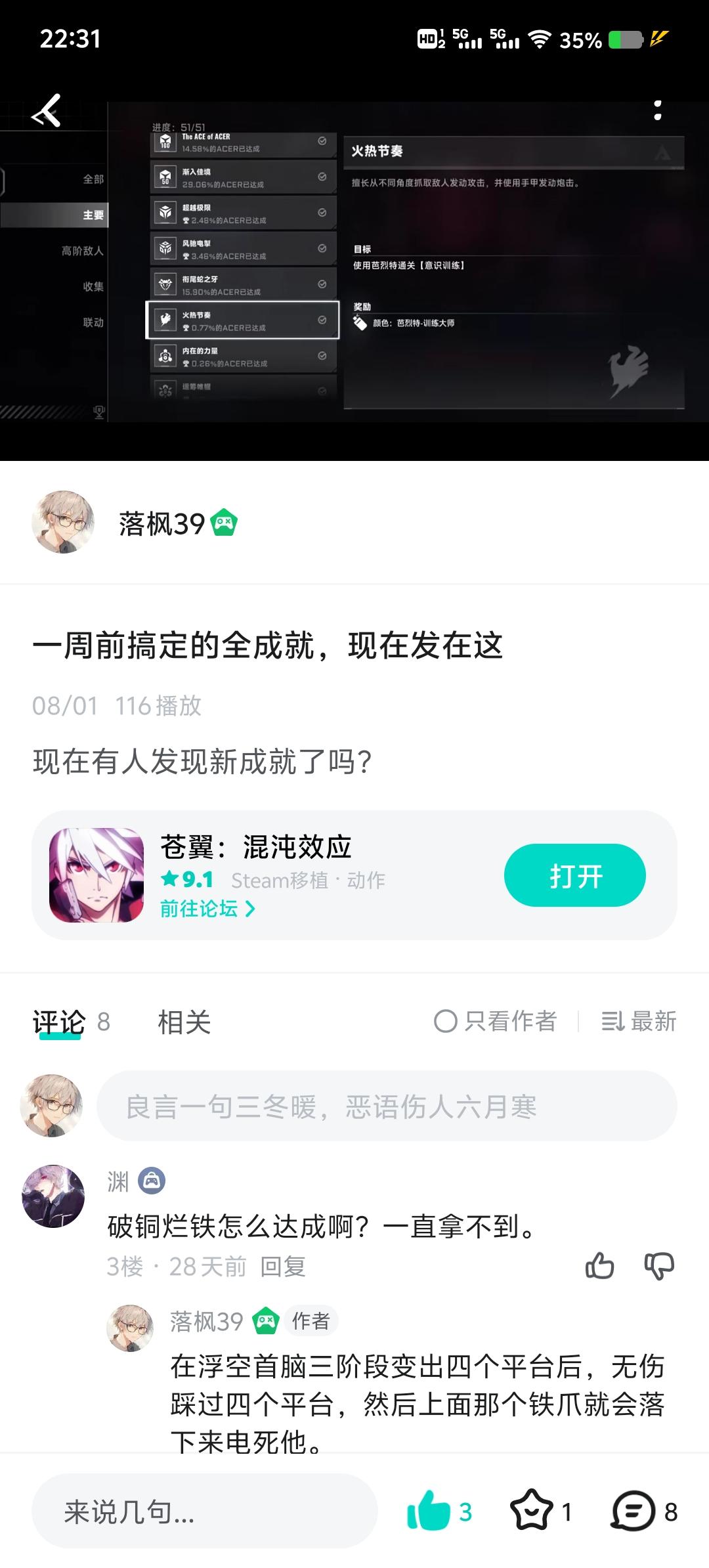Tap the 苍翼：混沌效应 game cover image
This screenshot has width=709, height=1568.
point(96,875)
